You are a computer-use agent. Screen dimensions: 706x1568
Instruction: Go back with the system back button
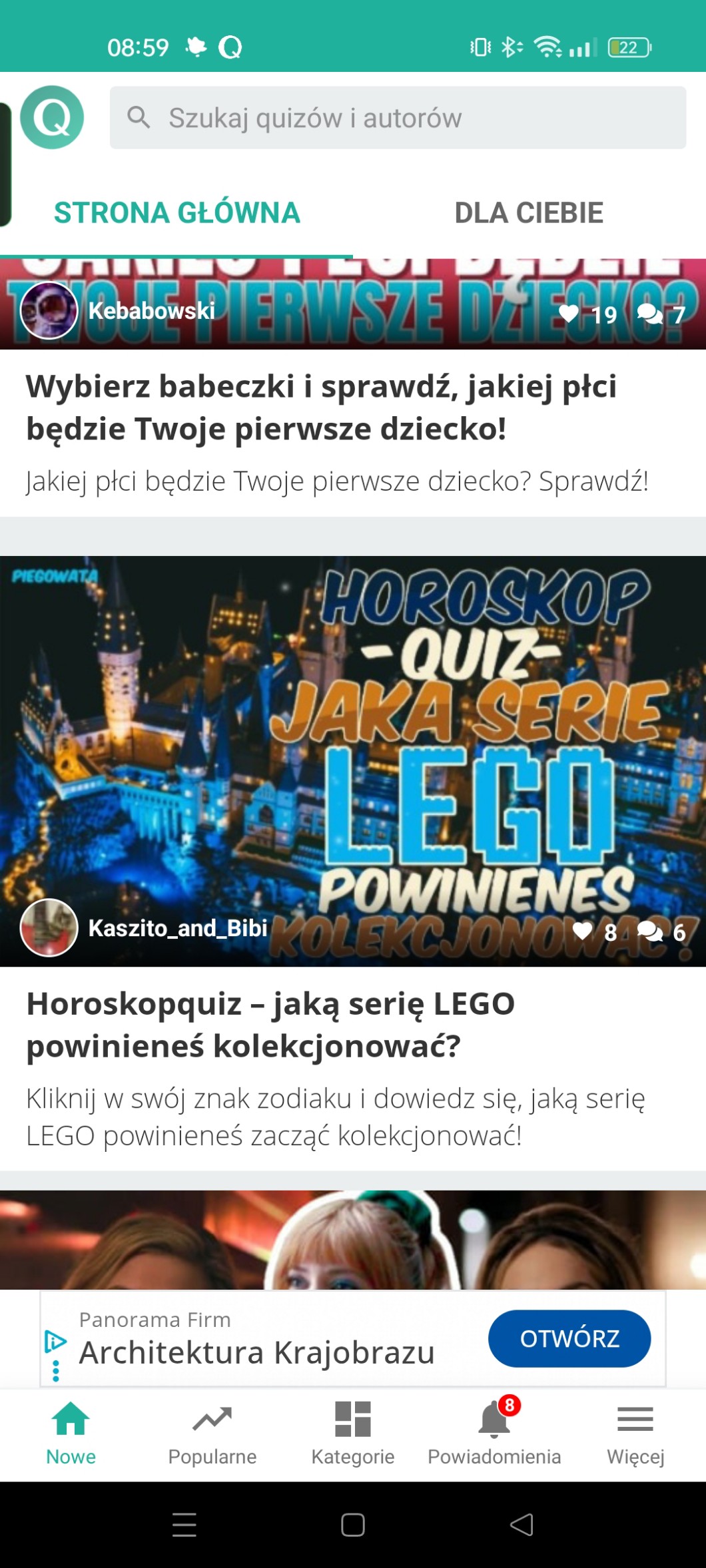click(x=522, y=1524)
